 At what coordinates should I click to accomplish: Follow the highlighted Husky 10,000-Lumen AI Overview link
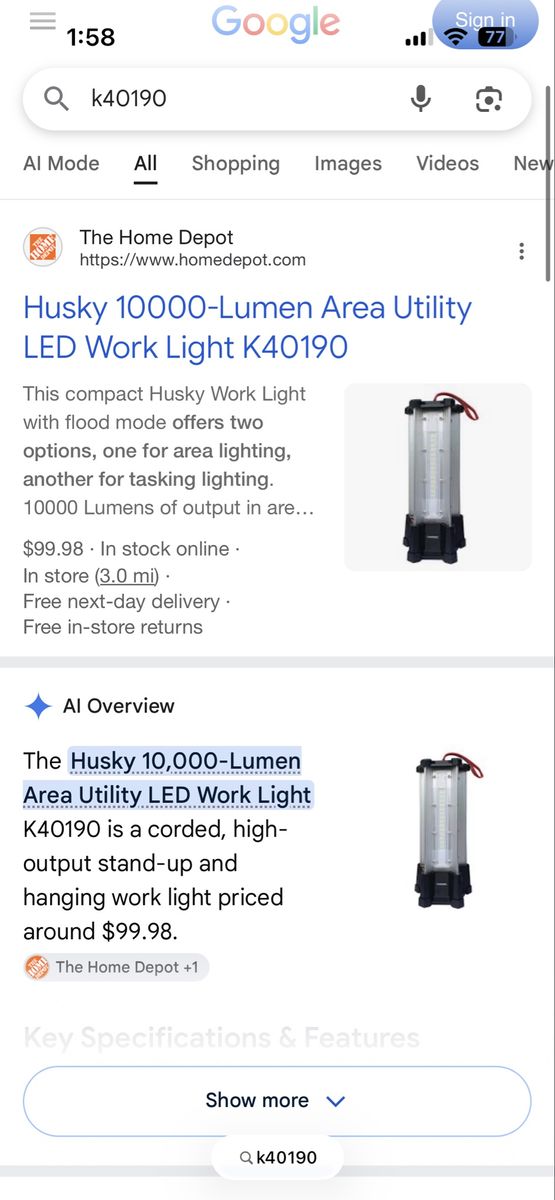[168, 778]
